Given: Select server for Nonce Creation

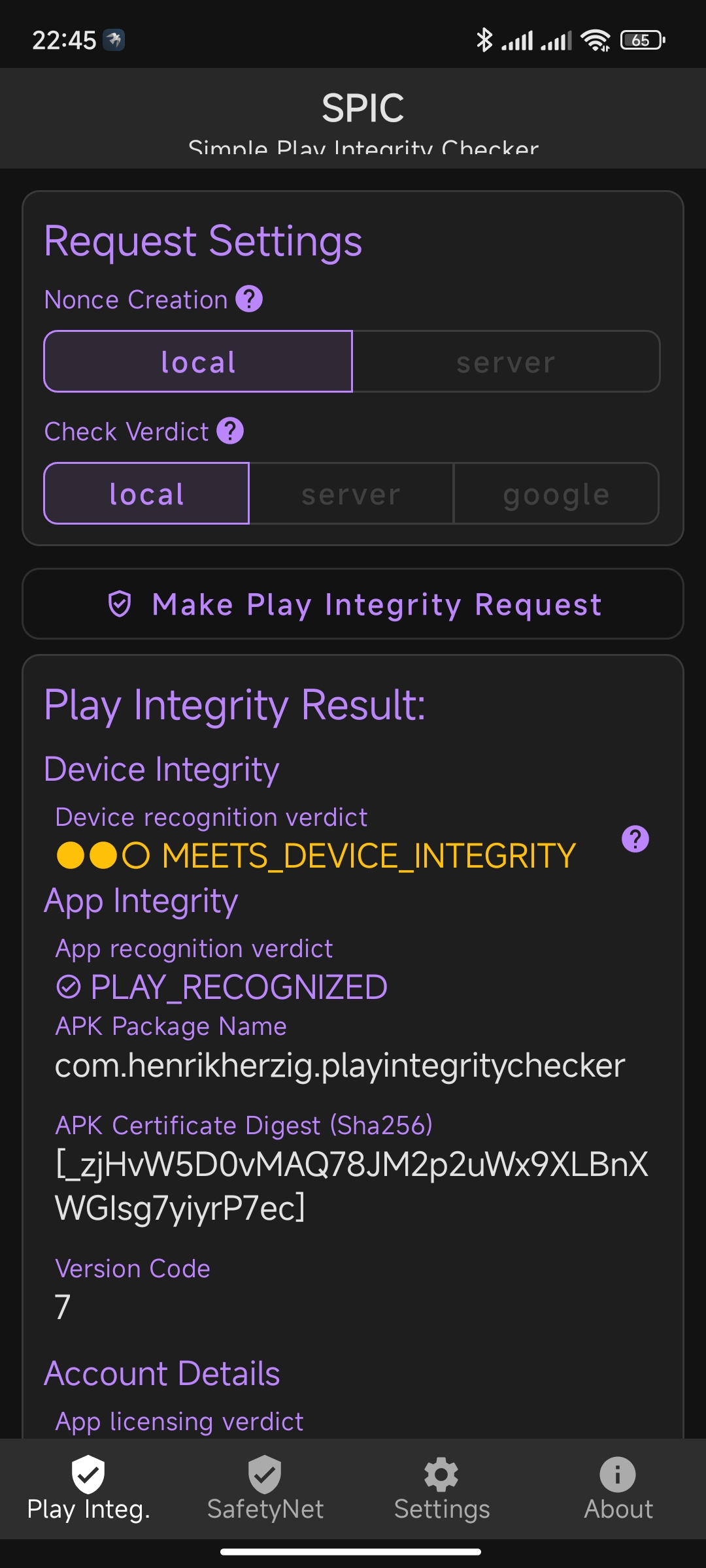Looking at the screenshot, I should click(x=506, y=361).
